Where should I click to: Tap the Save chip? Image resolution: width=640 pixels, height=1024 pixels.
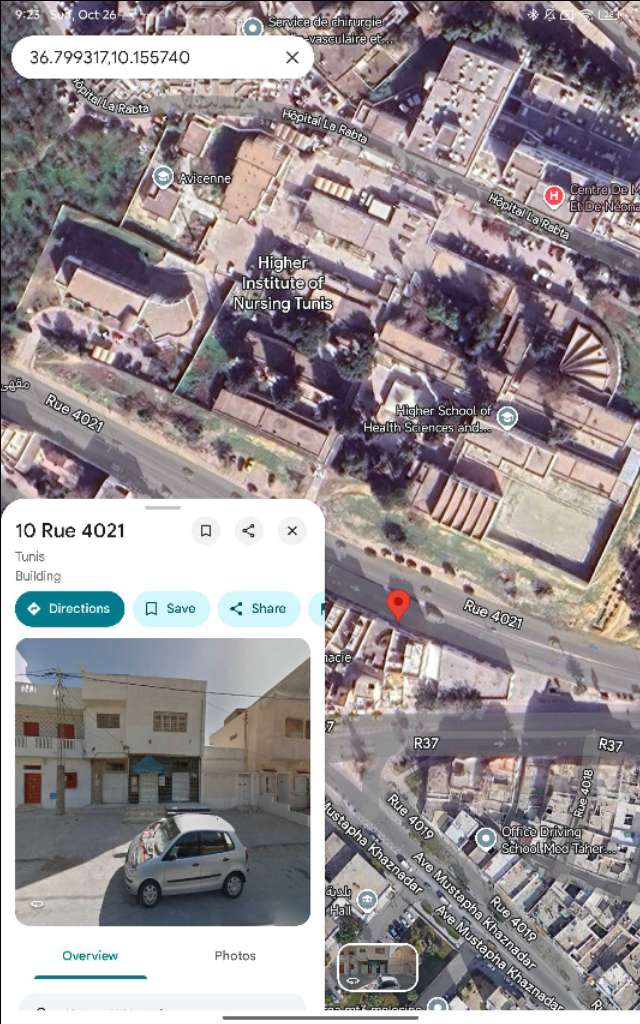171,608
